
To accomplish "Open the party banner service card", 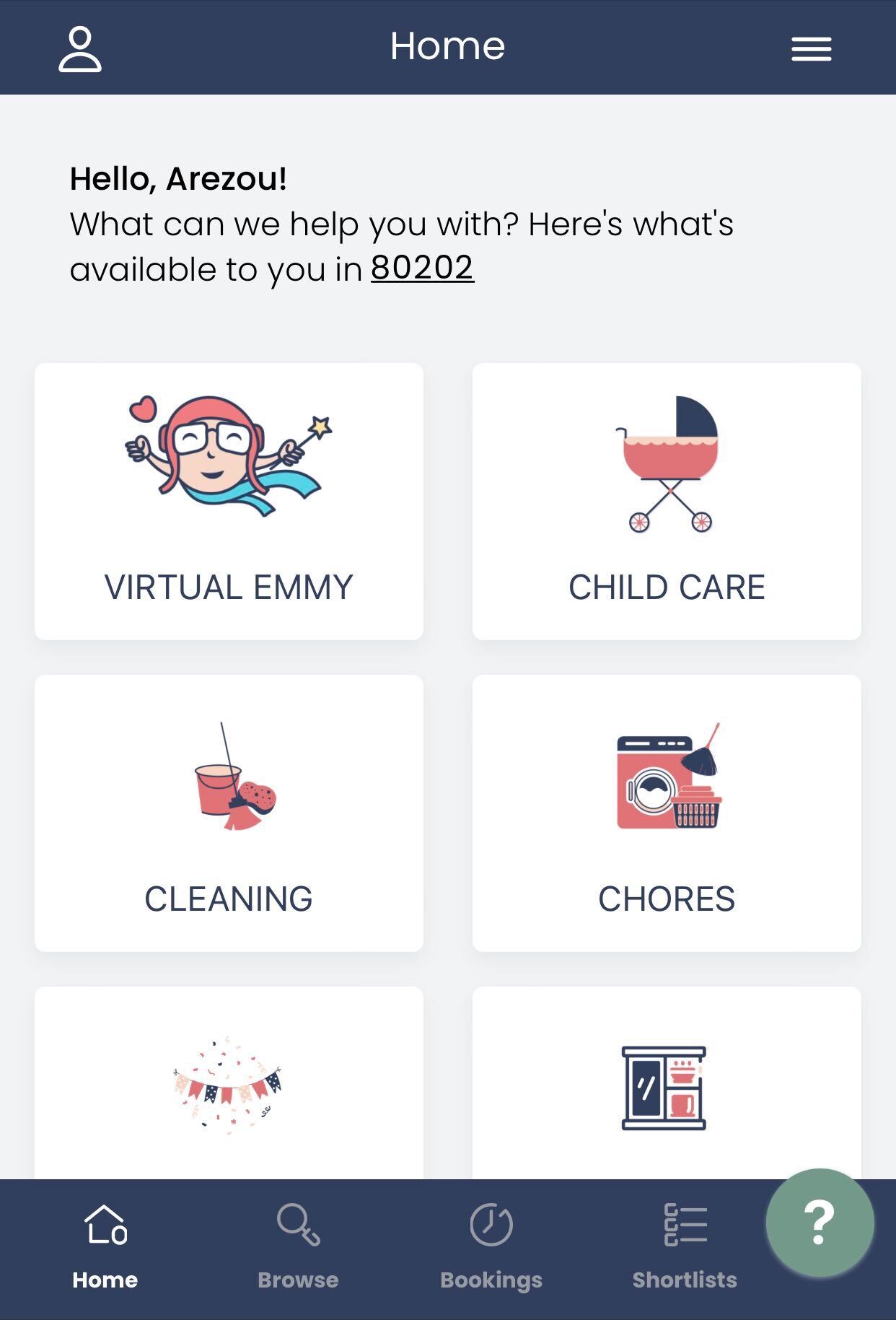I will pos(229,1084).
